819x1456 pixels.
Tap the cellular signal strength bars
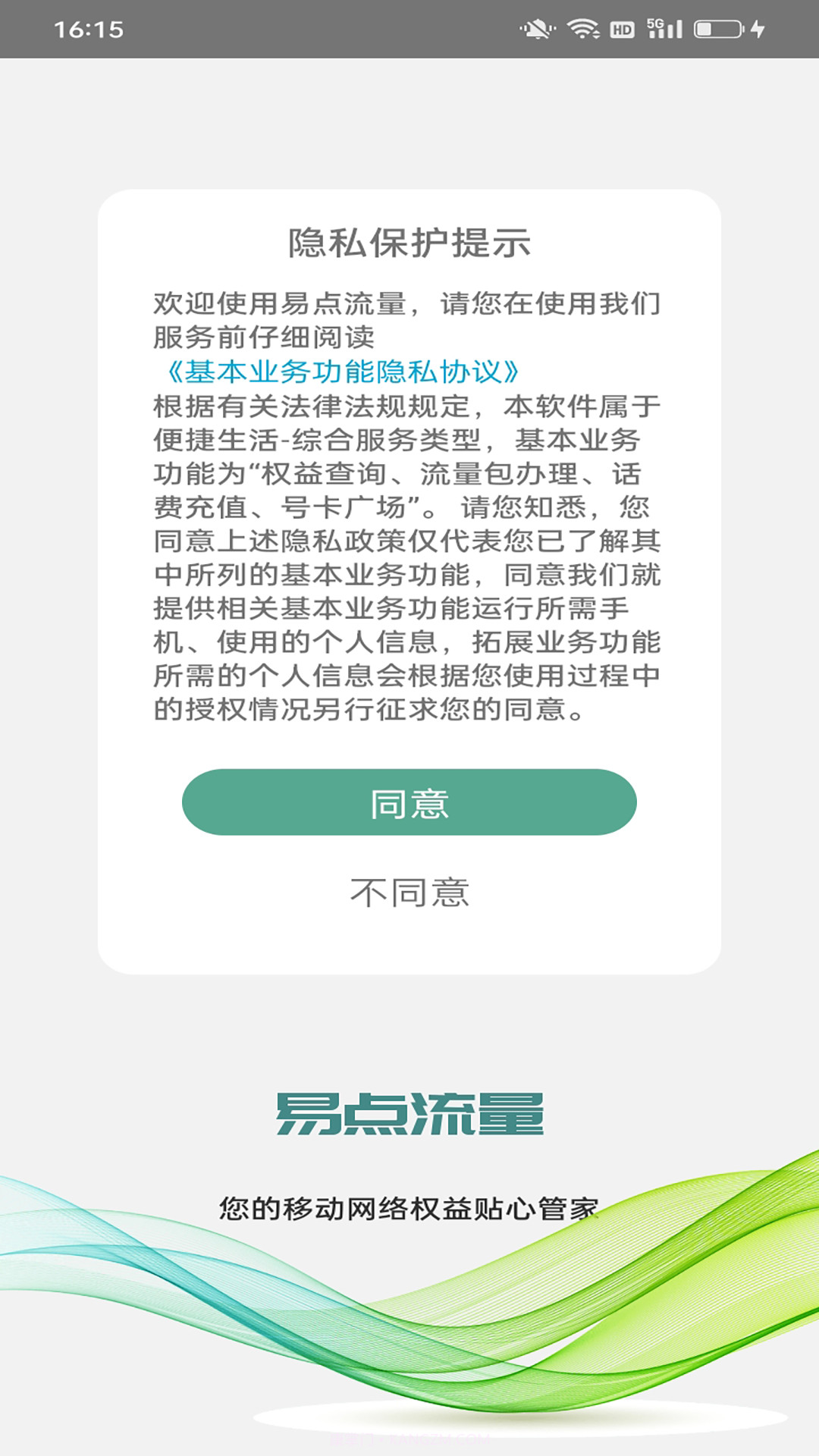click(669, 30)
